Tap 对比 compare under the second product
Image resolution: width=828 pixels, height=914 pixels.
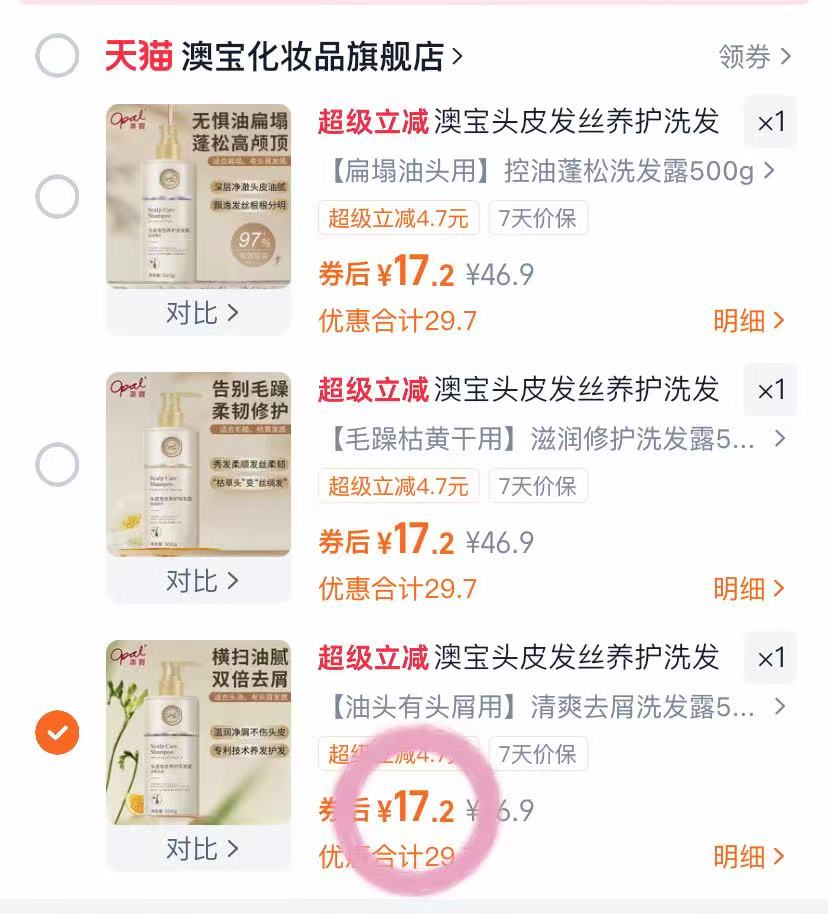tap(197, 579)
